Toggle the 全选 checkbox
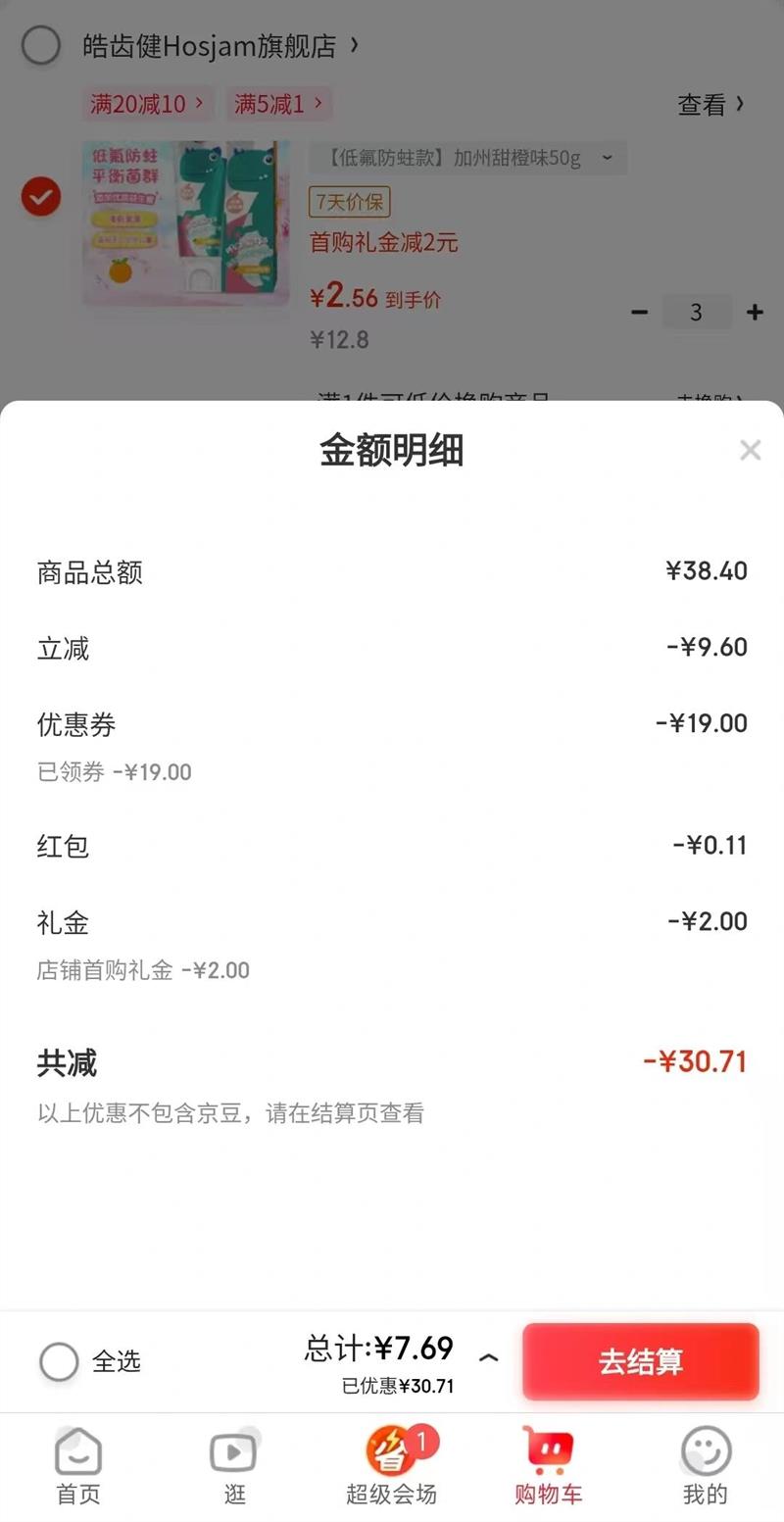 pyautogui.click(x=59, y=1361)
